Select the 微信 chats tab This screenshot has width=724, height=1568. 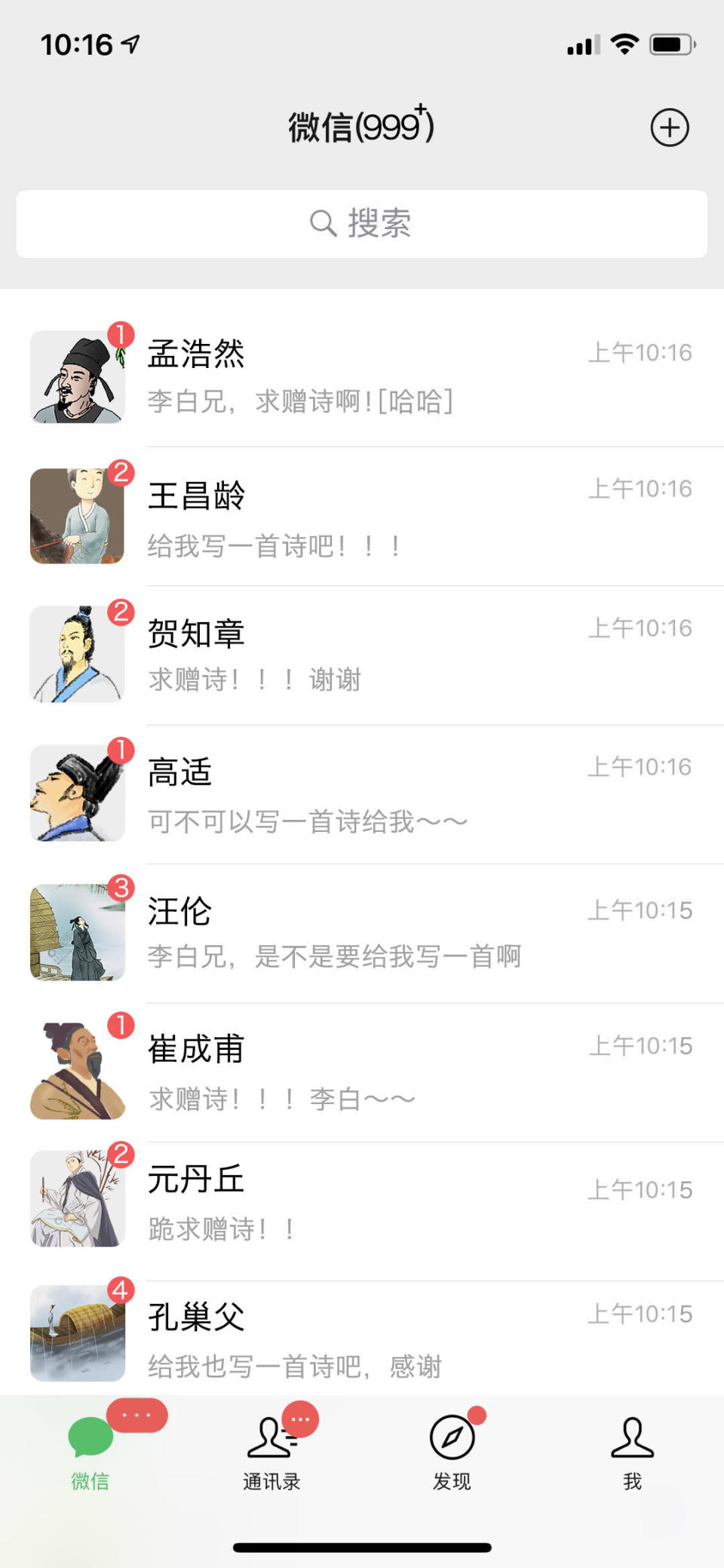point(90,1452)
